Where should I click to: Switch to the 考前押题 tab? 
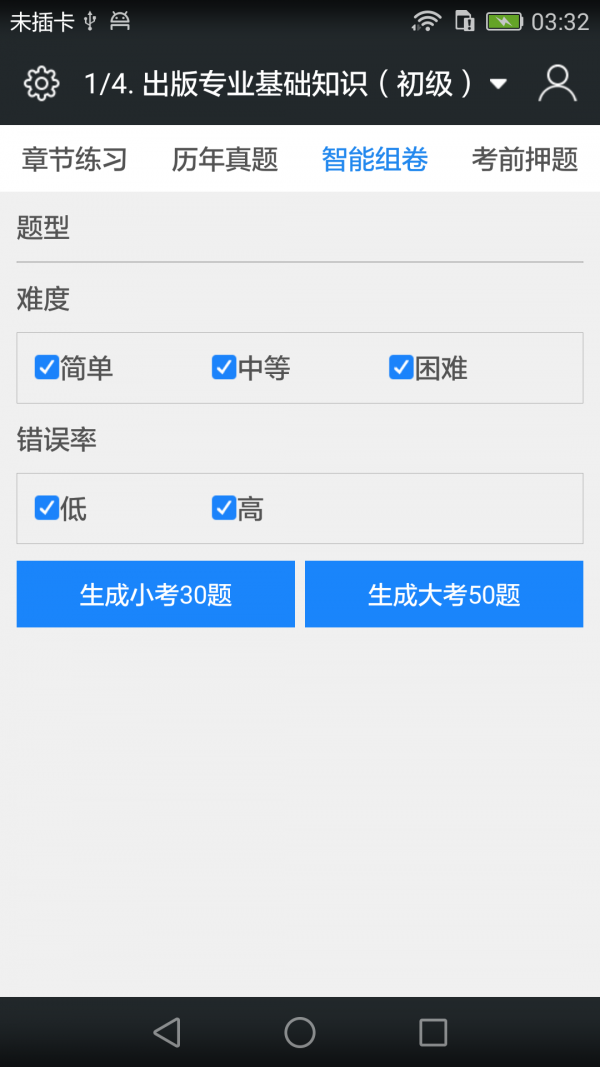(524, 159)
